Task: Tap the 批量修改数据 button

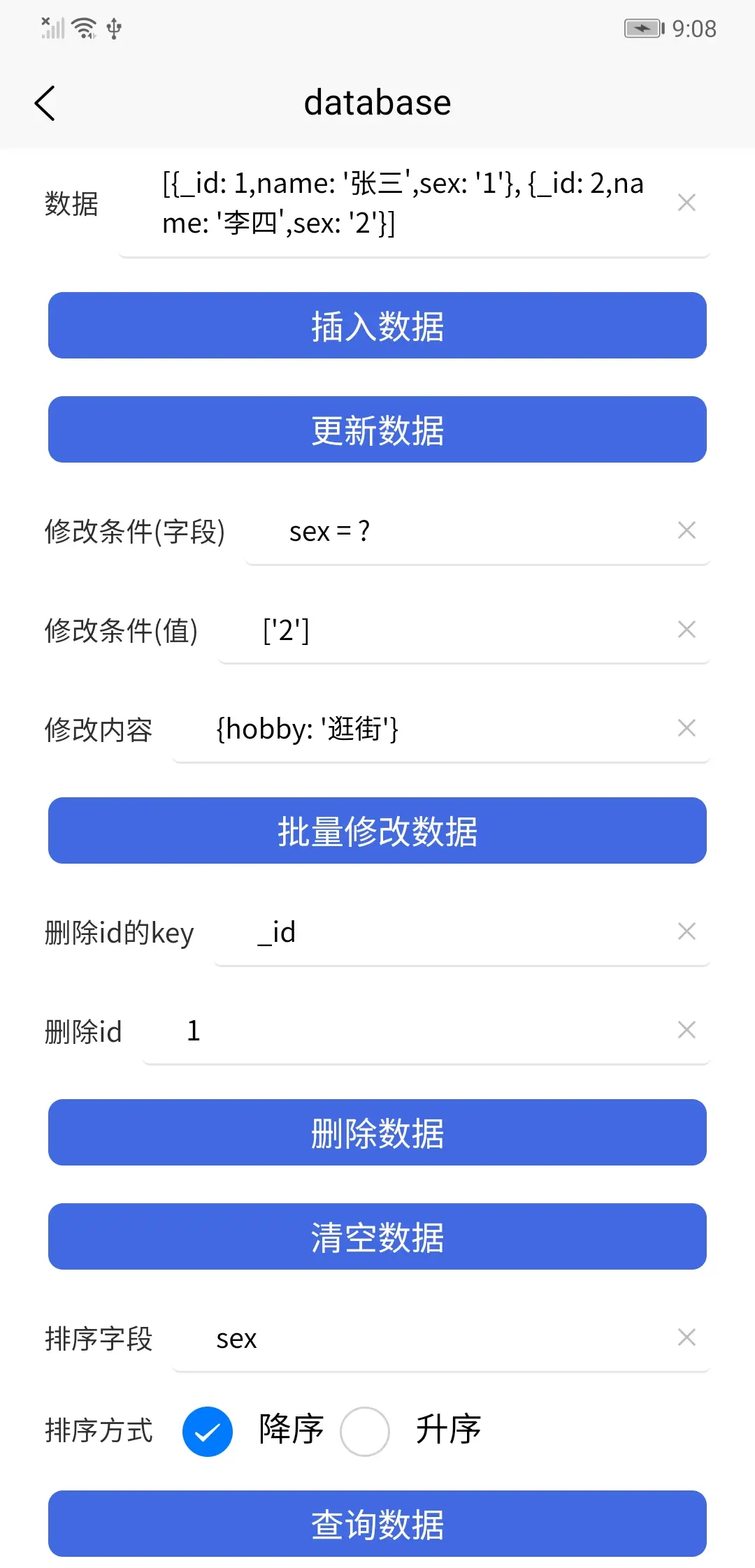Action: (377, 831)
